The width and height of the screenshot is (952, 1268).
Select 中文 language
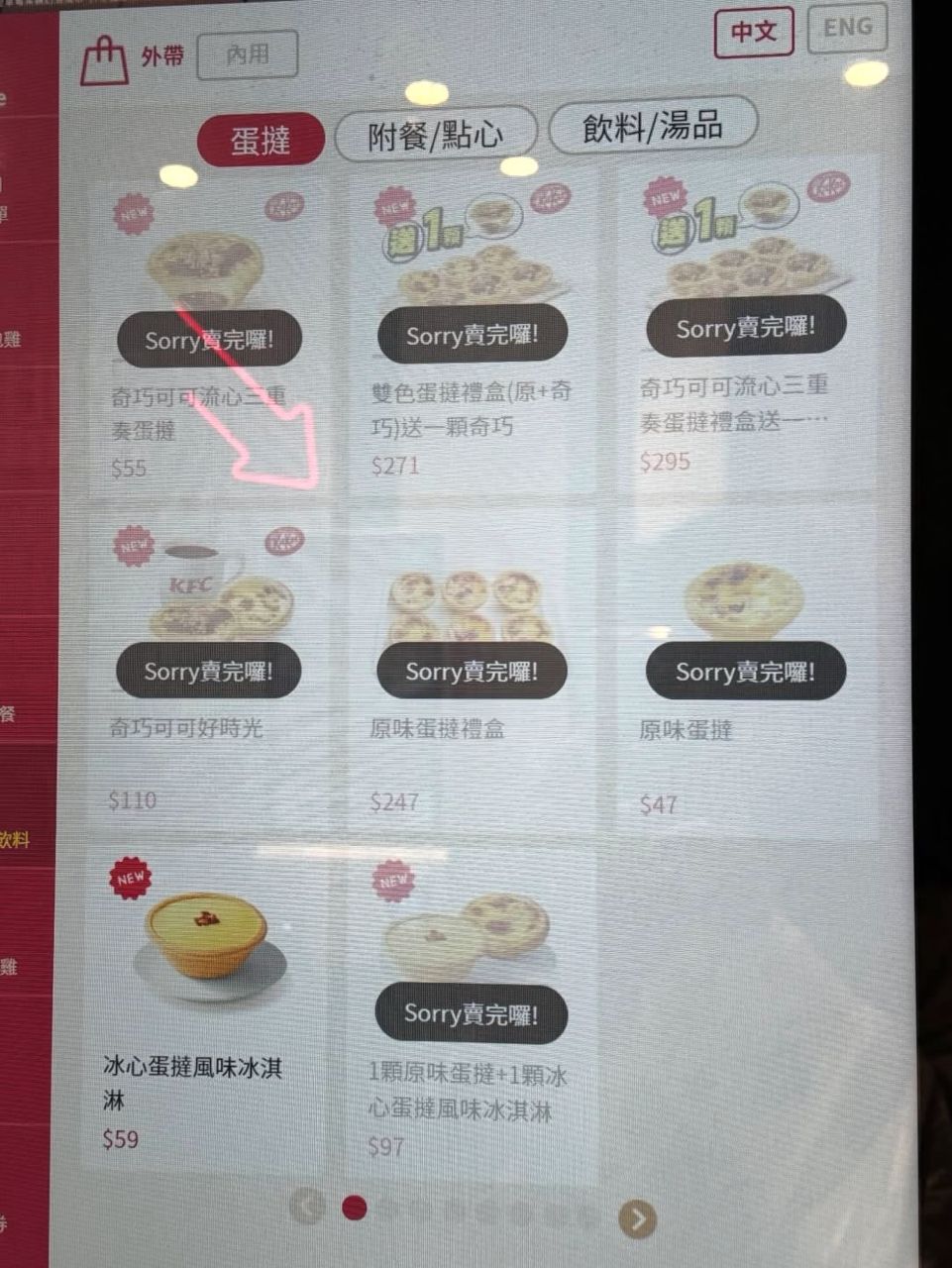pyautogui.click(x=753, y=32)
